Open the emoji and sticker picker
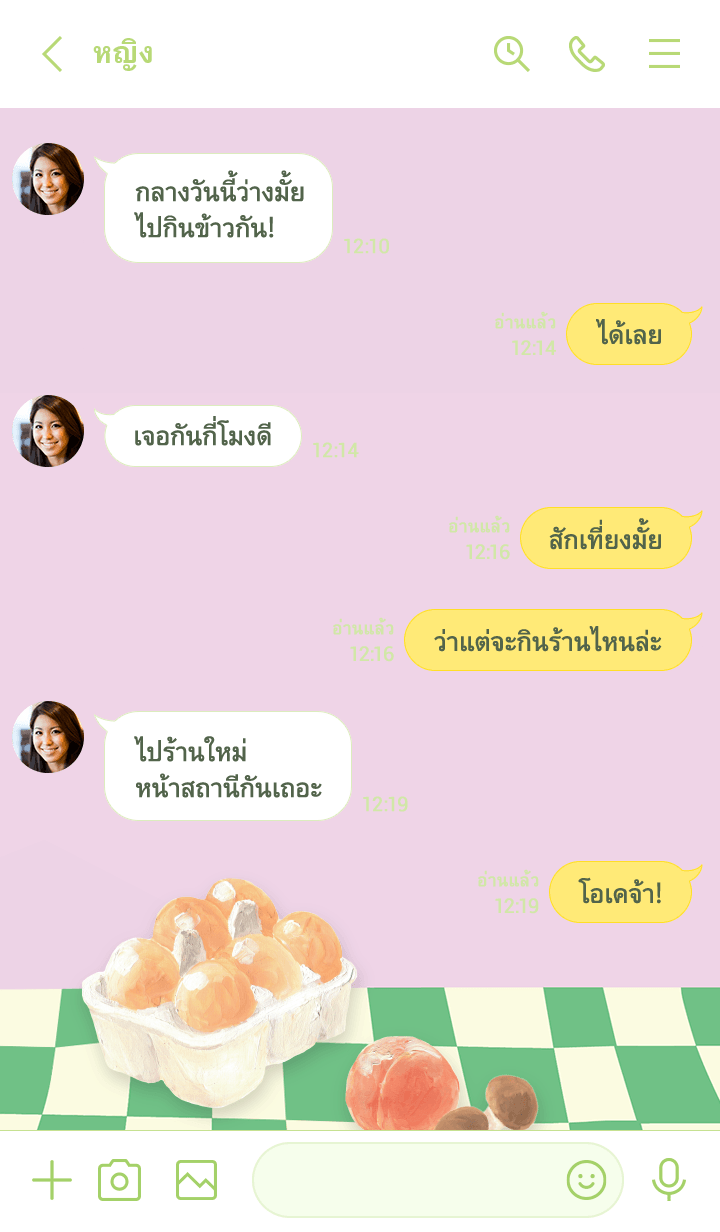Viewport: 720px width, 1232px height. click(586, 1180)
